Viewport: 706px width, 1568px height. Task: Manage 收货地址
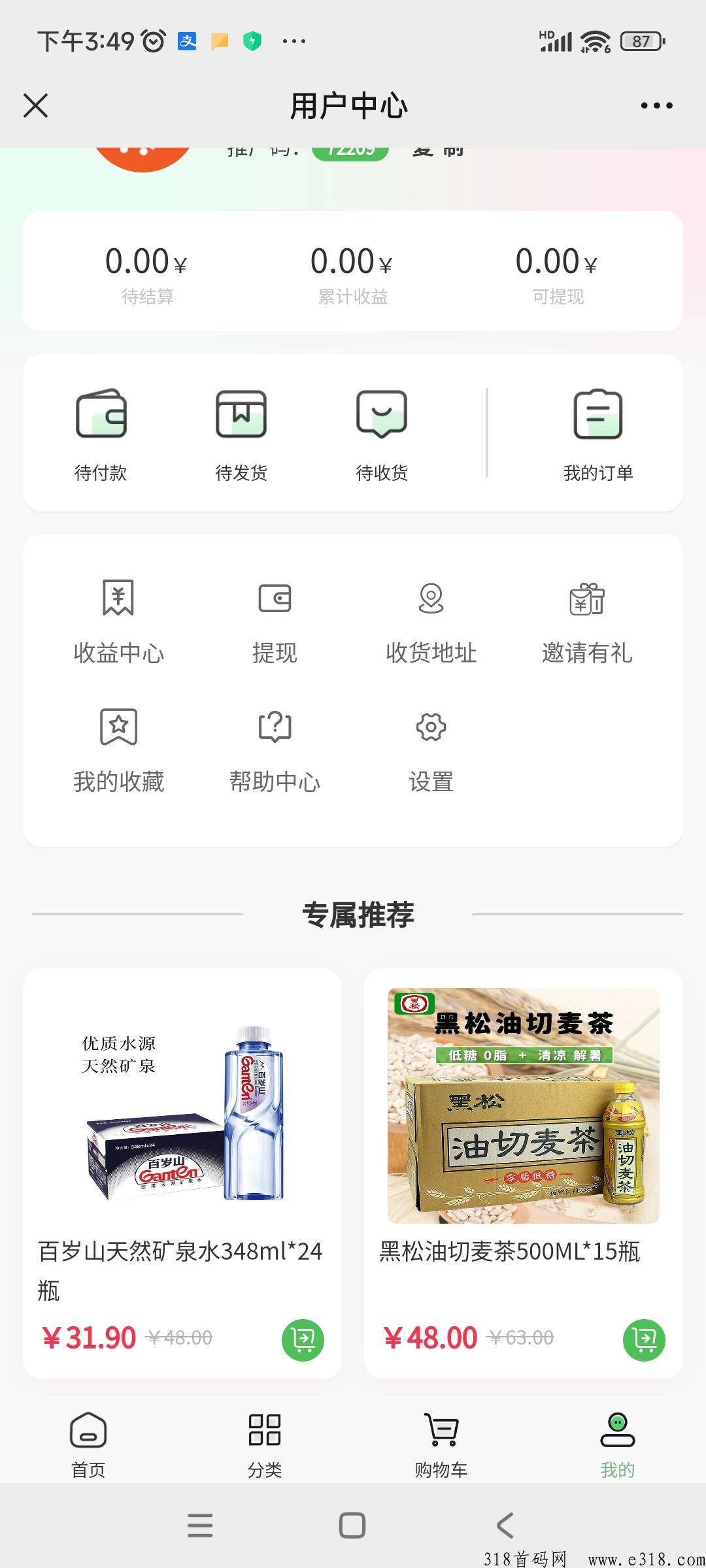[431, 622]
